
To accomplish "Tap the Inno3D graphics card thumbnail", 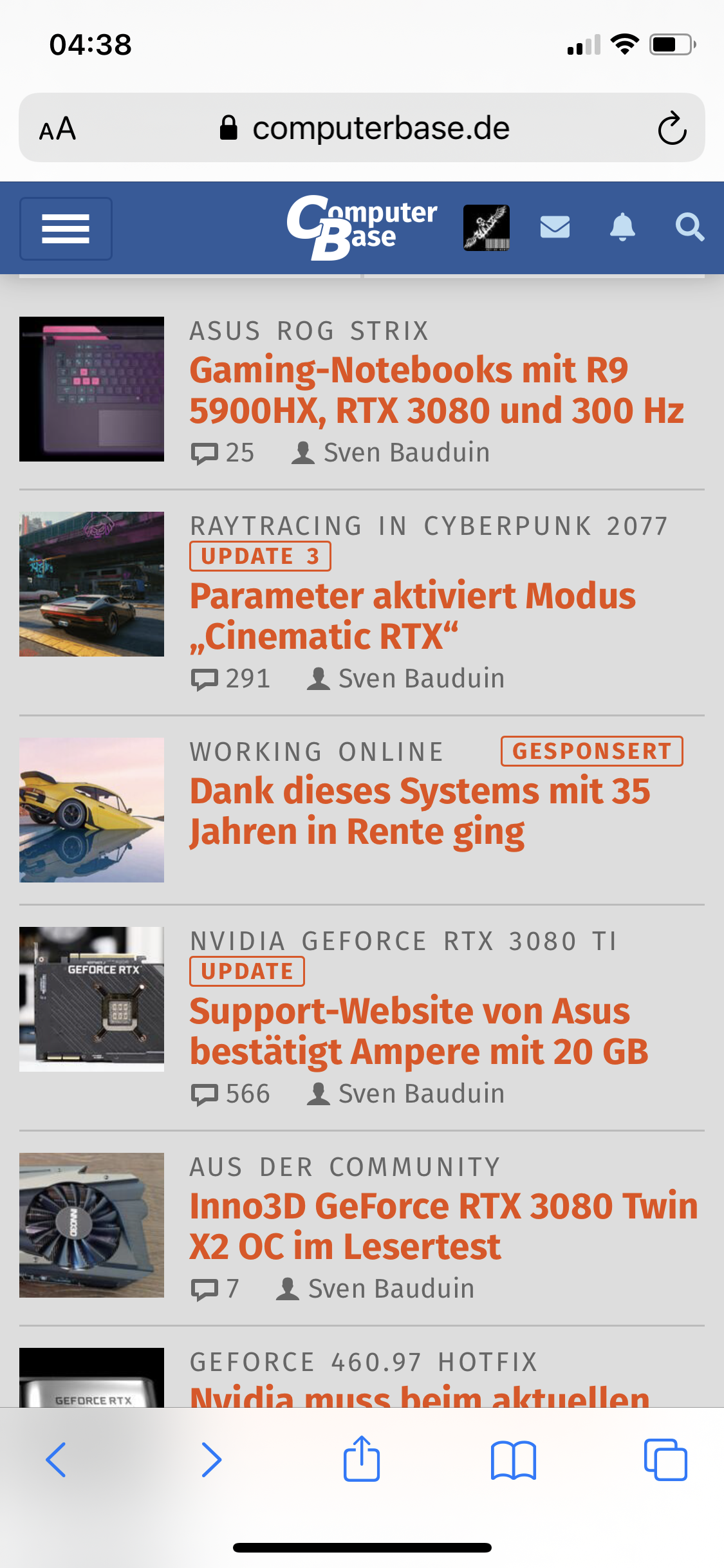I will [91, 1225].
